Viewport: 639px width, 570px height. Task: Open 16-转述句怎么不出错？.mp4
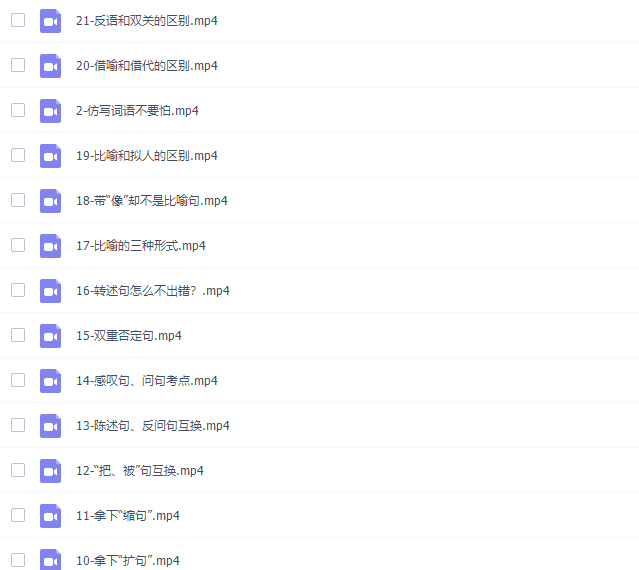click(x=152, y=290)
